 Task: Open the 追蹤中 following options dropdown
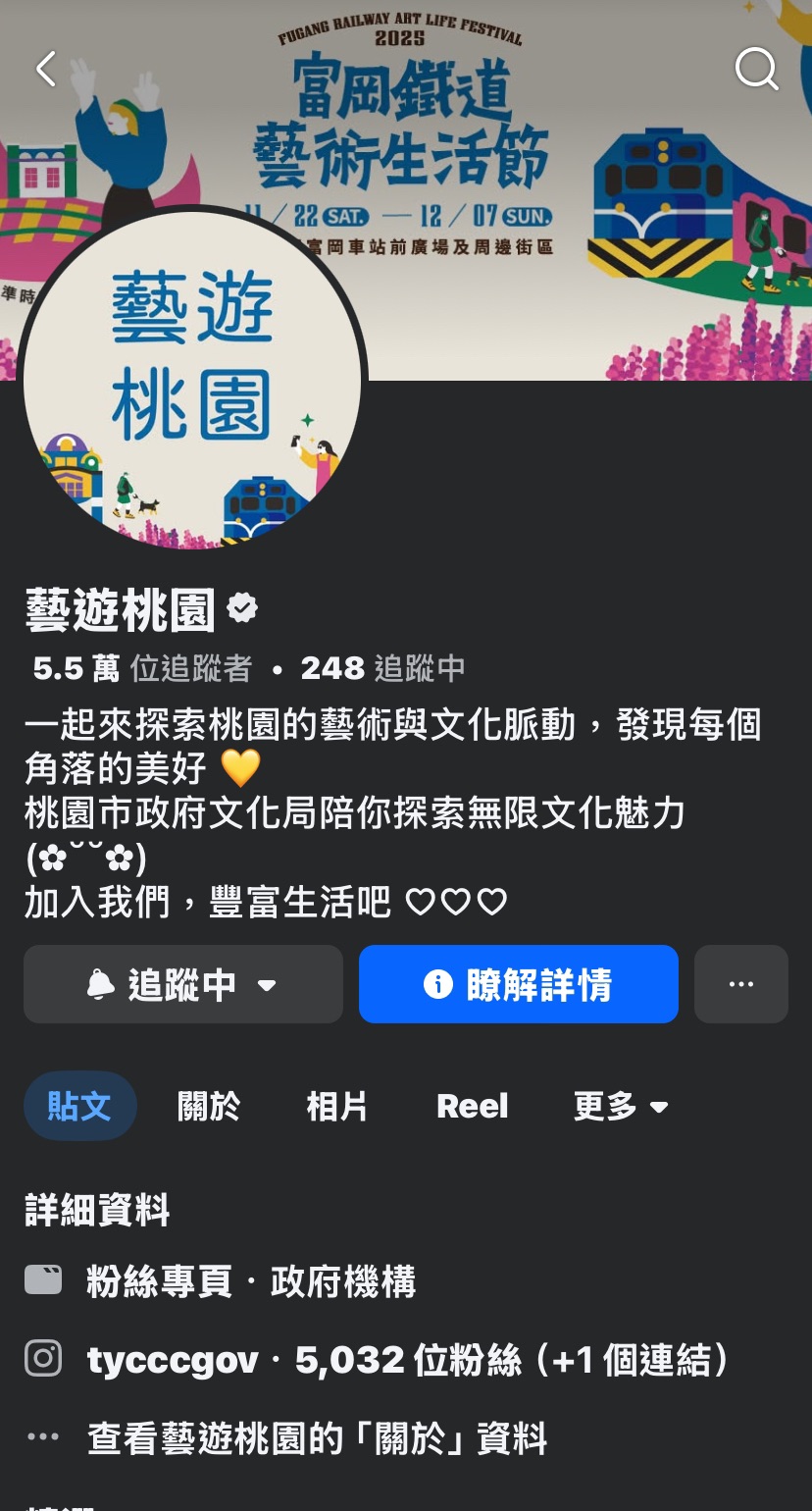pos(183,984)
